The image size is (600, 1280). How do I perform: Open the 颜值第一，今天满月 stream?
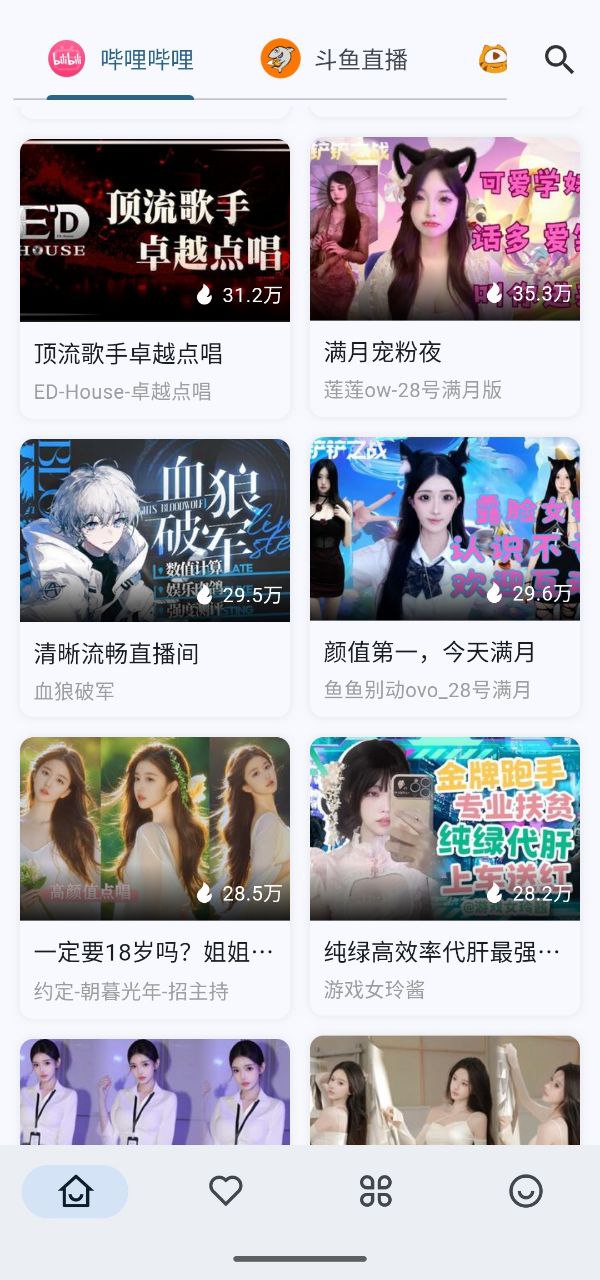pos(445,578)
